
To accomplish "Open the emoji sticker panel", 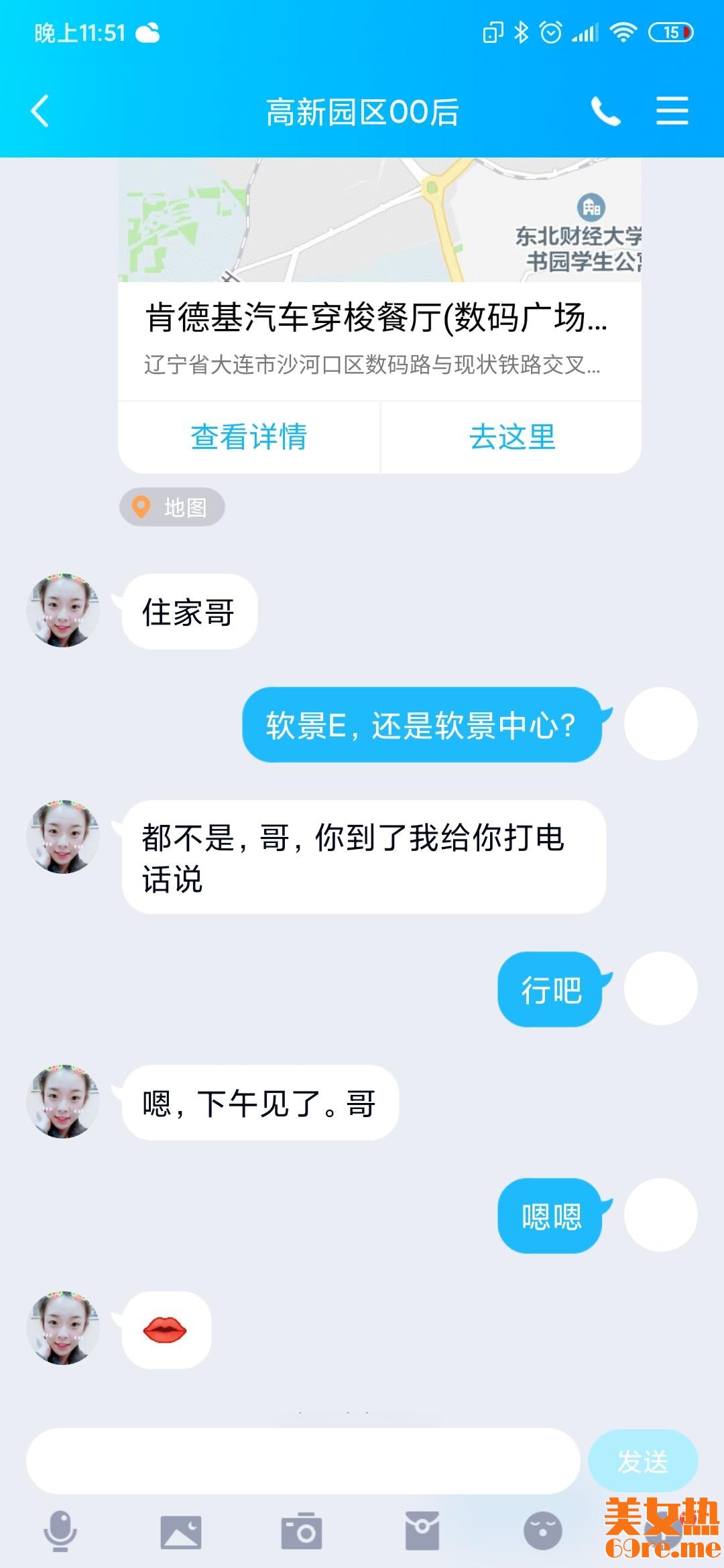I will click(542, 1531).
